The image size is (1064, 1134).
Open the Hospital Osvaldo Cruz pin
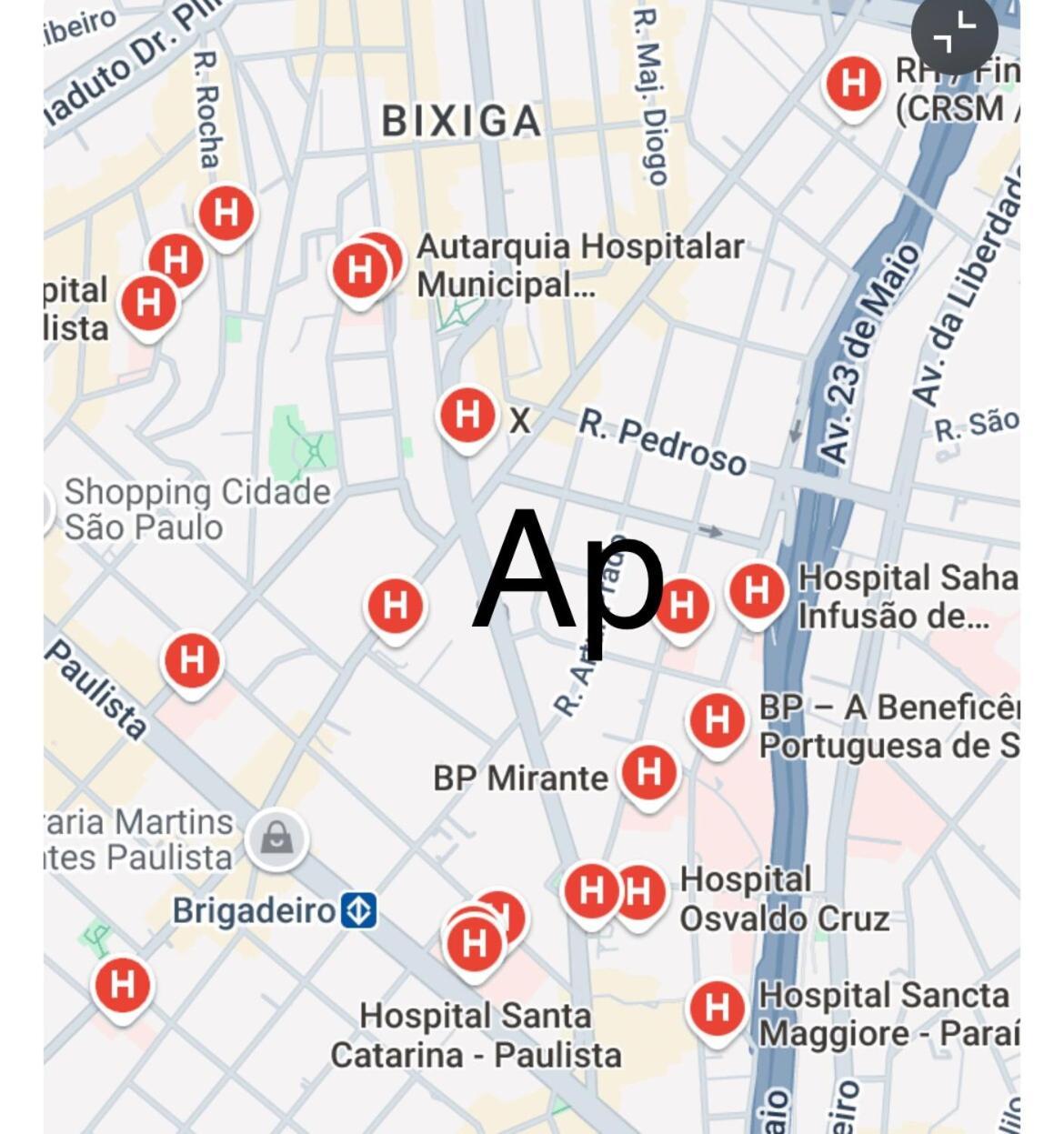coord(637,892)
